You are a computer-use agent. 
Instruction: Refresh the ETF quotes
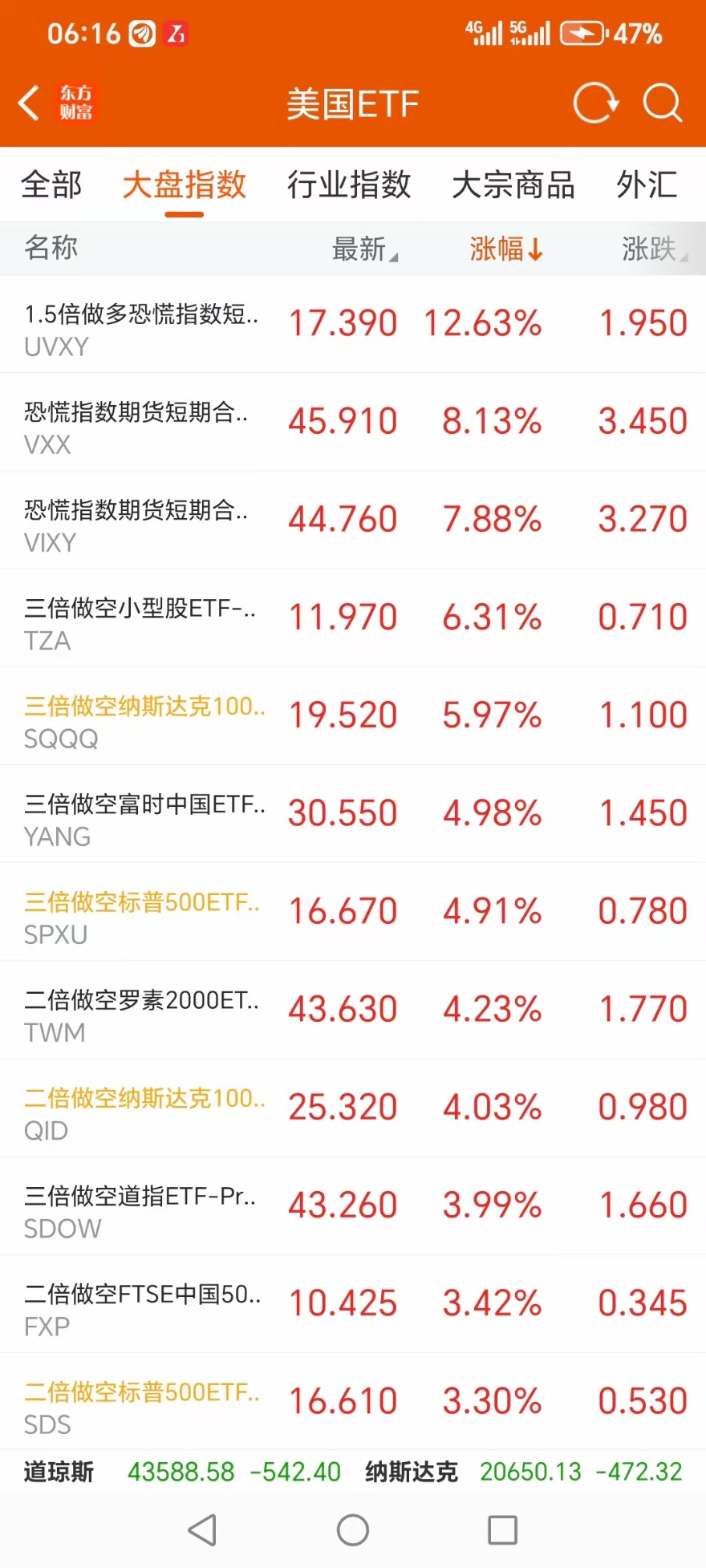pos(595,103)
